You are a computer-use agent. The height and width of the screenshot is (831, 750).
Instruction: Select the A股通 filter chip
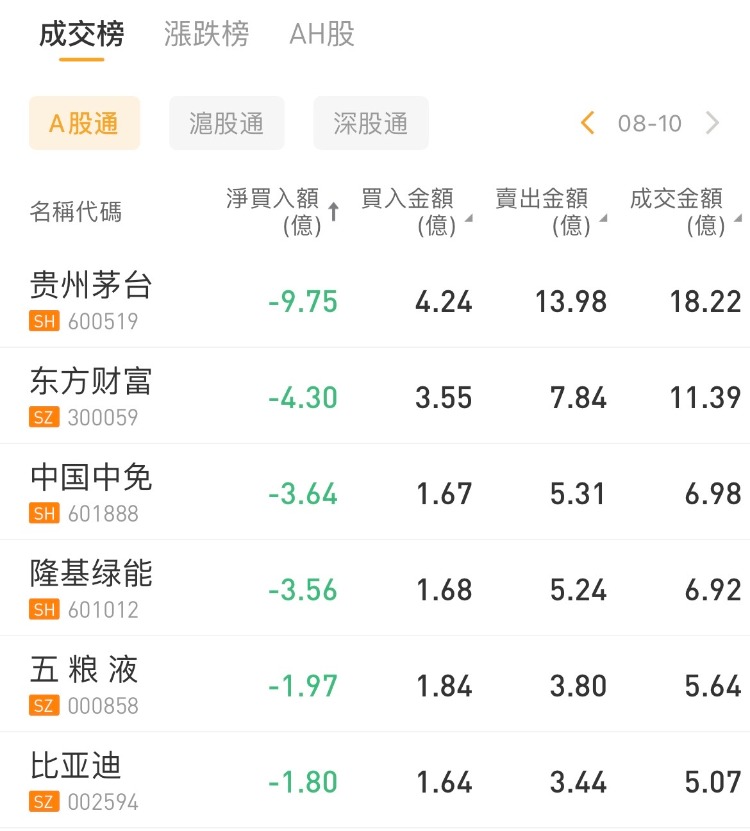point(84,123)
